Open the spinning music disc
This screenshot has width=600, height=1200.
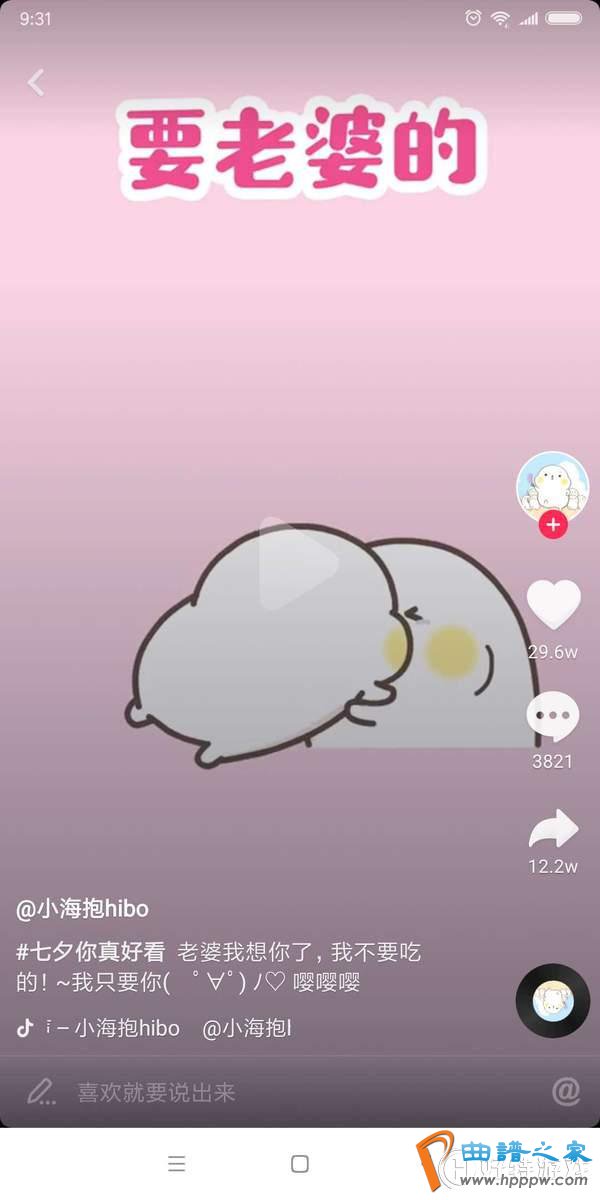[x=552, y=1000]
